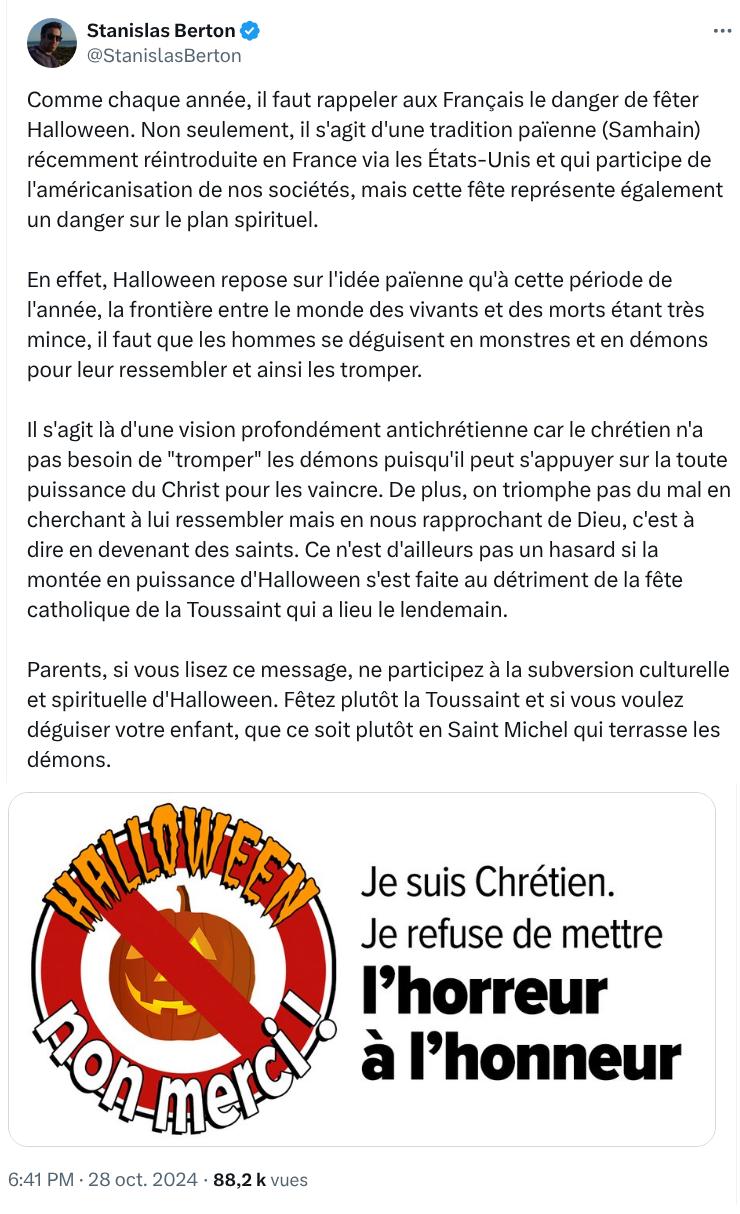Screen dimensions: 740x1214
Task: Open Stanislas Berton's profile picture
Action: [x=51, y=43]
